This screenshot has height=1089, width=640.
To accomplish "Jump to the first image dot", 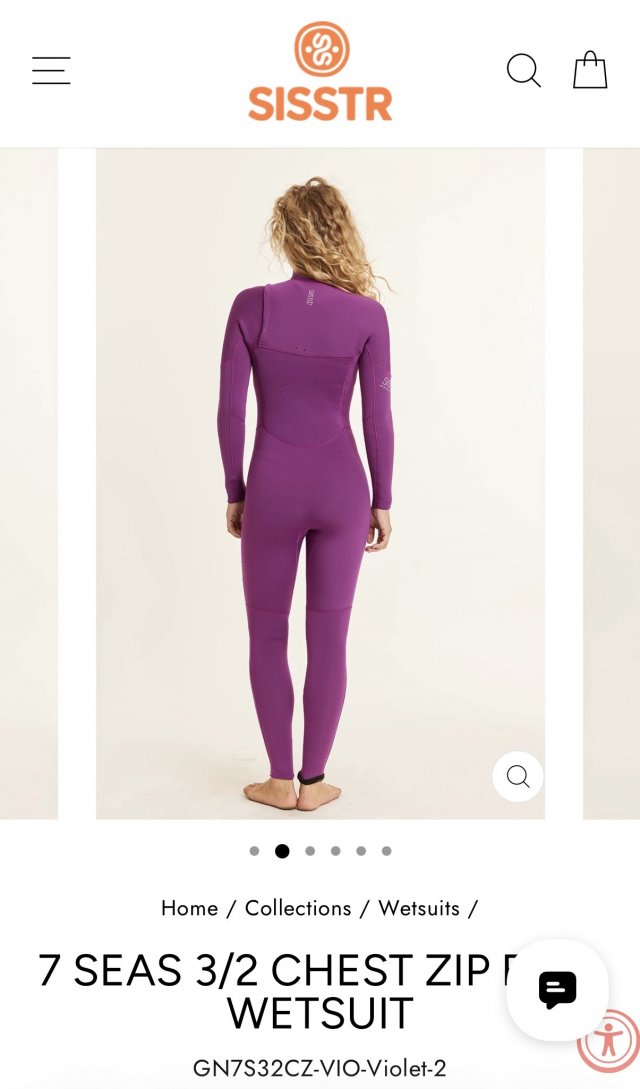I will coord(254,851).
